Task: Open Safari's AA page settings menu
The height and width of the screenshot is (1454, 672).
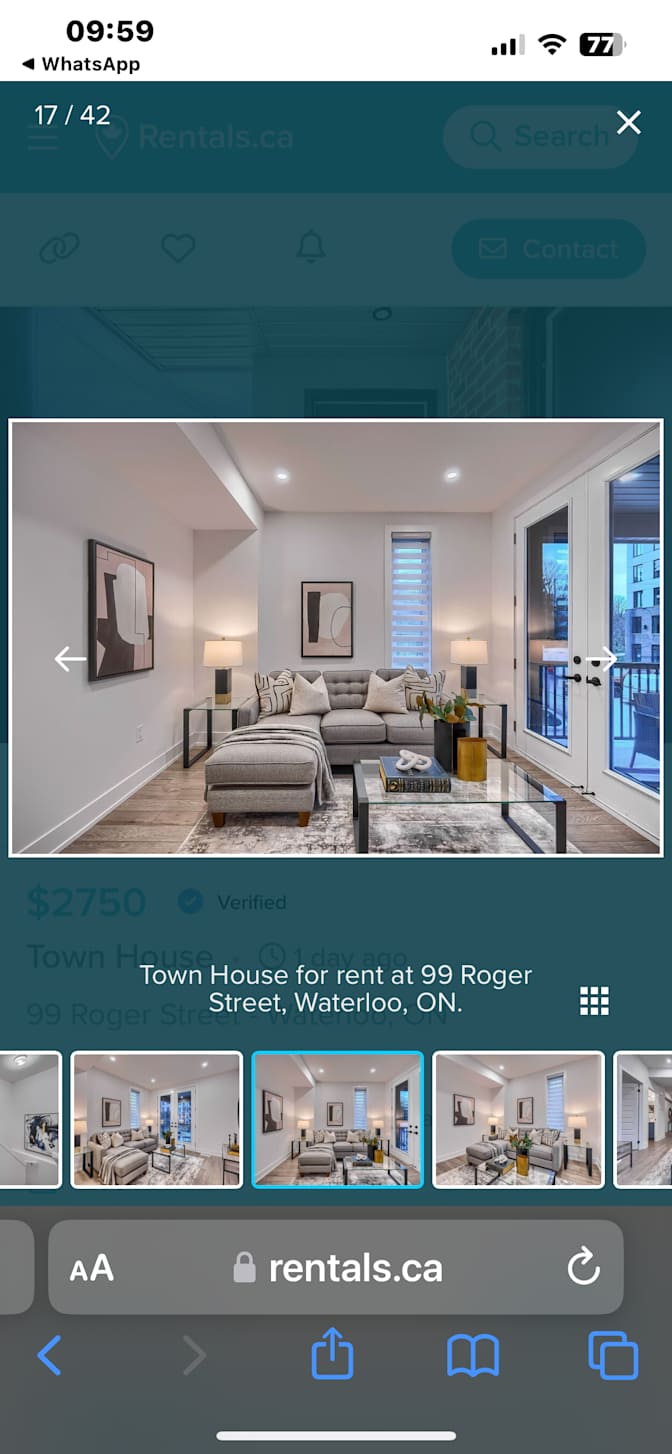Action: pyautogui.click(x=91, y=1269)
